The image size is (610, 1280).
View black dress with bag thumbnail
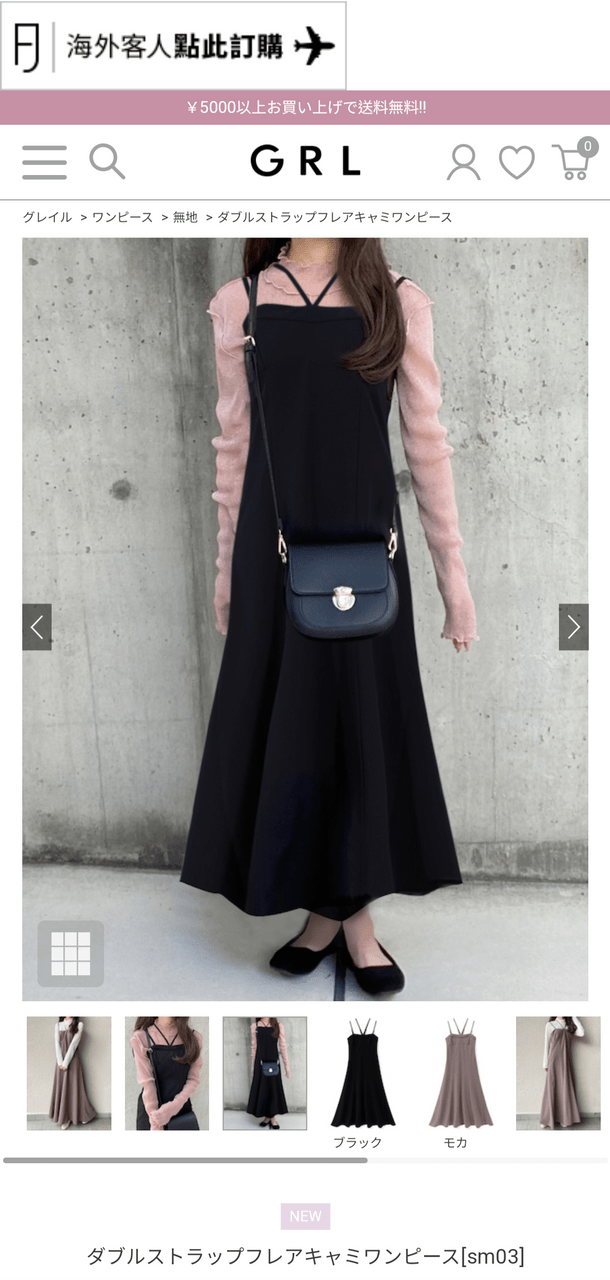click(x=265, y=1073)
